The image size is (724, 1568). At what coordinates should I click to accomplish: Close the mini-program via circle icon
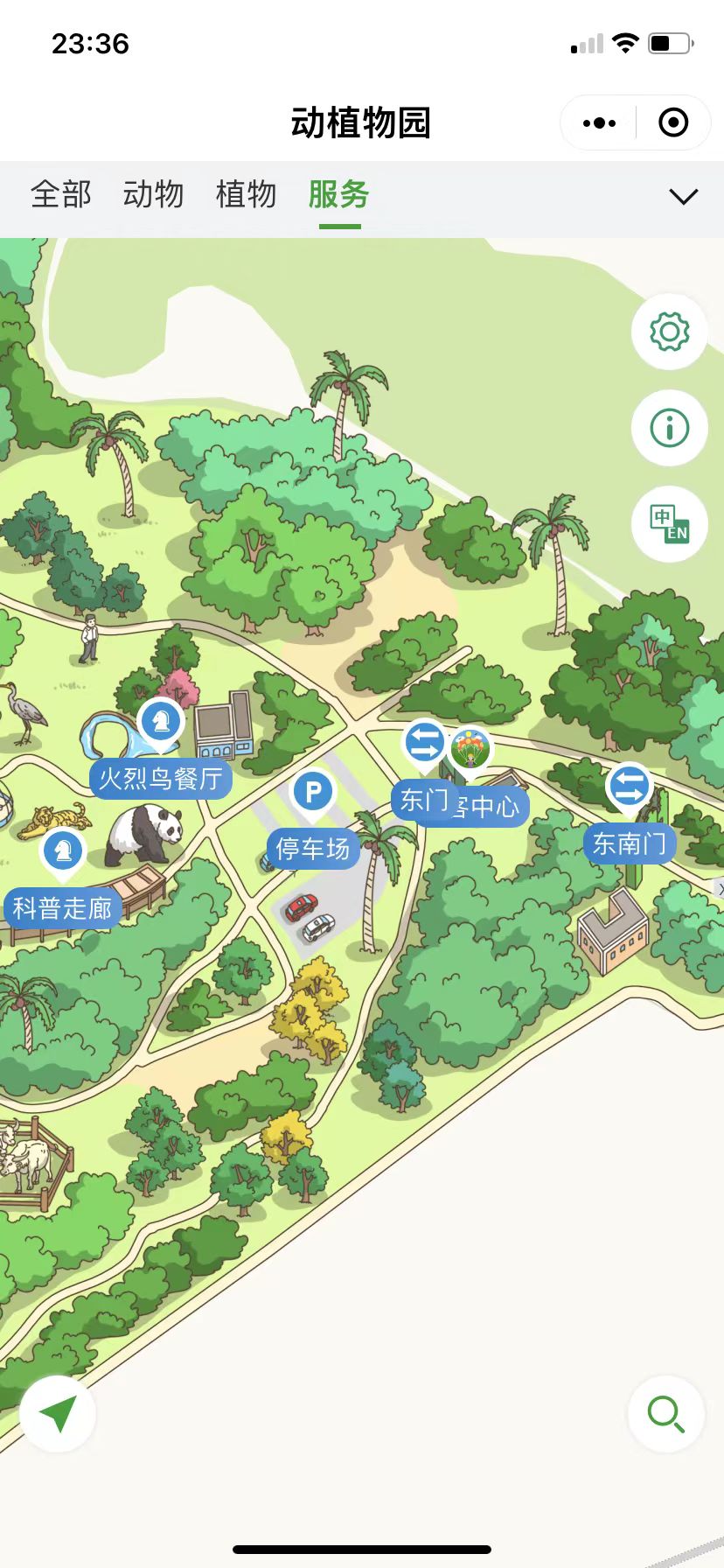(x=672, y=123)
